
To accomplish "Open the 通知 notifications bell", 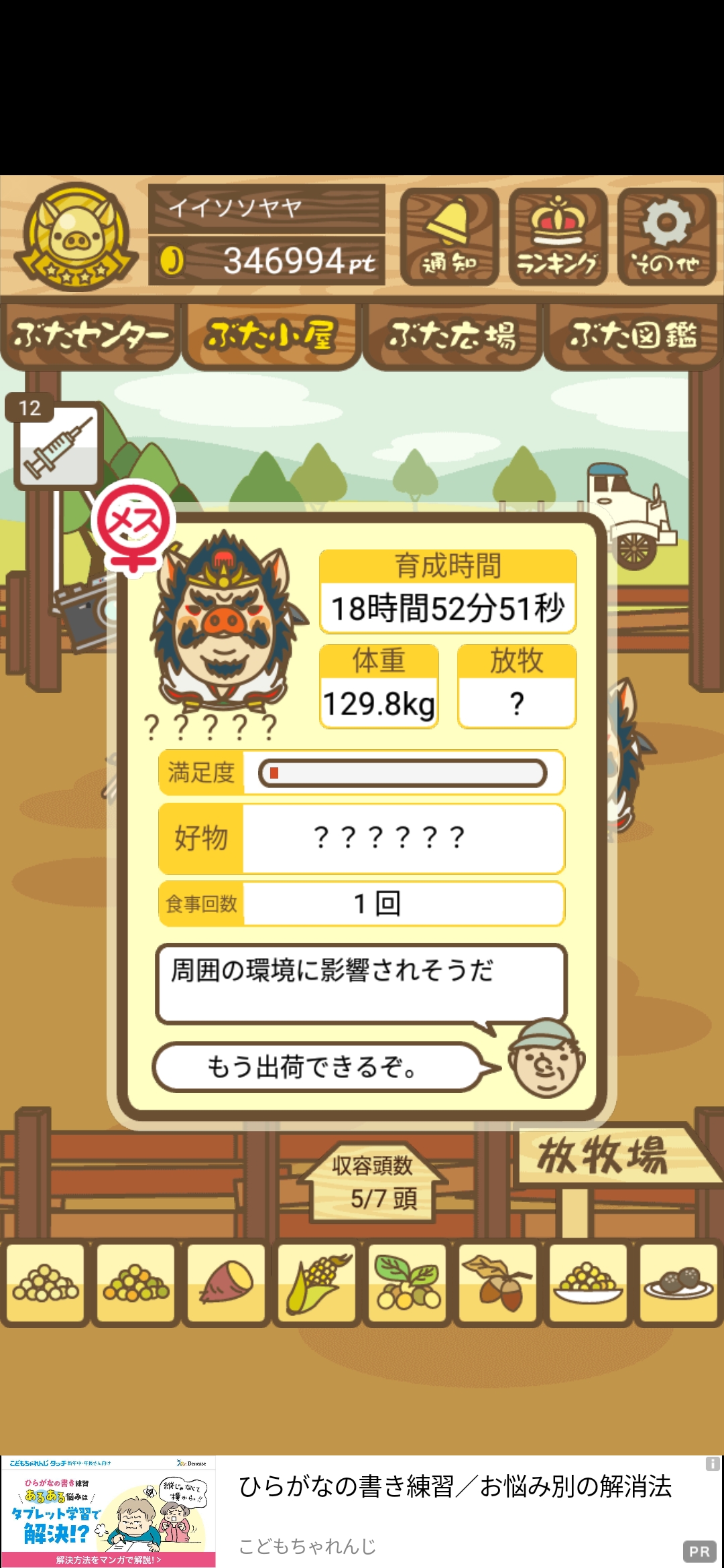I will [449, 237].
